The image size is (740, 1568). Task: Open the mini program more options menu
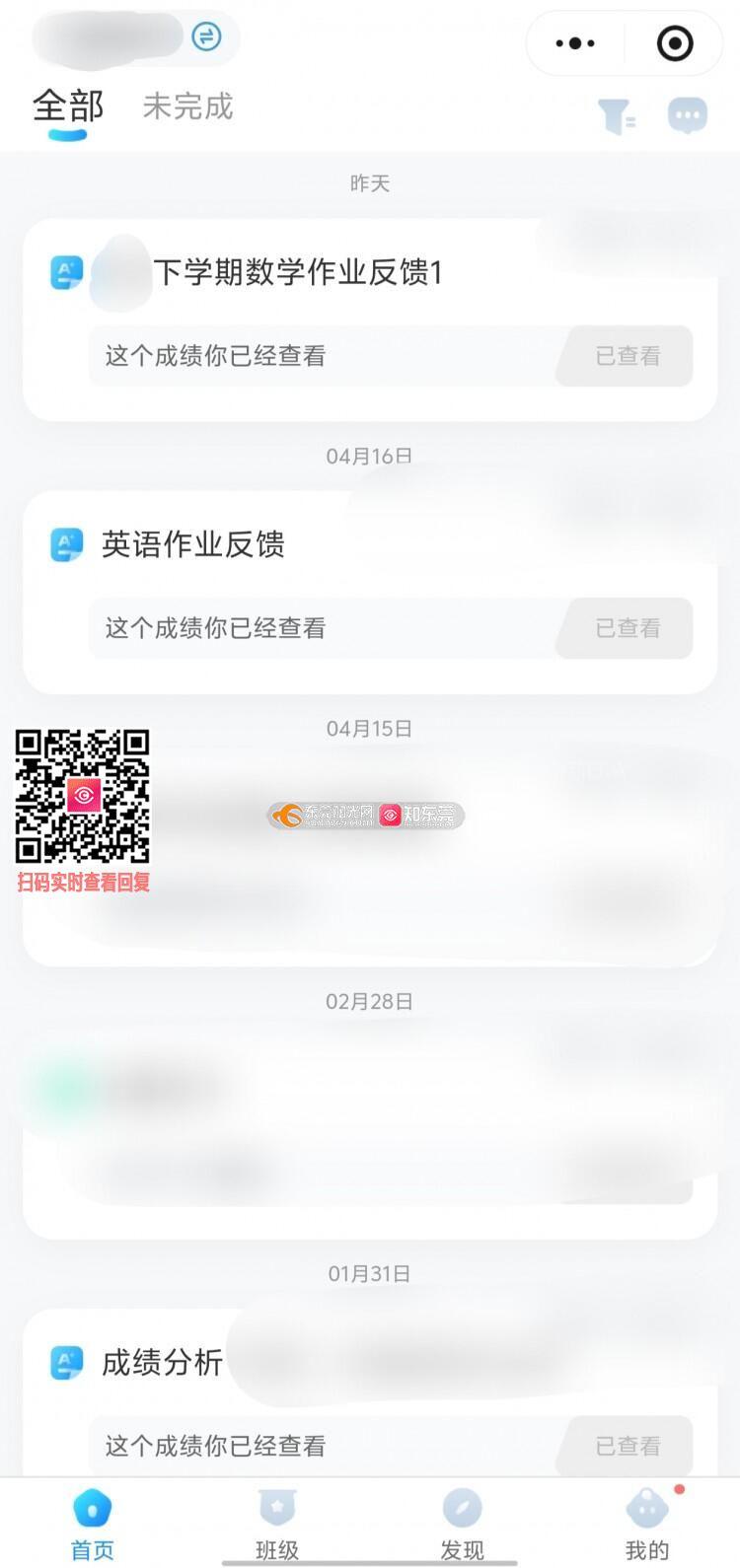pyautogui.click(x=575, y=43)
